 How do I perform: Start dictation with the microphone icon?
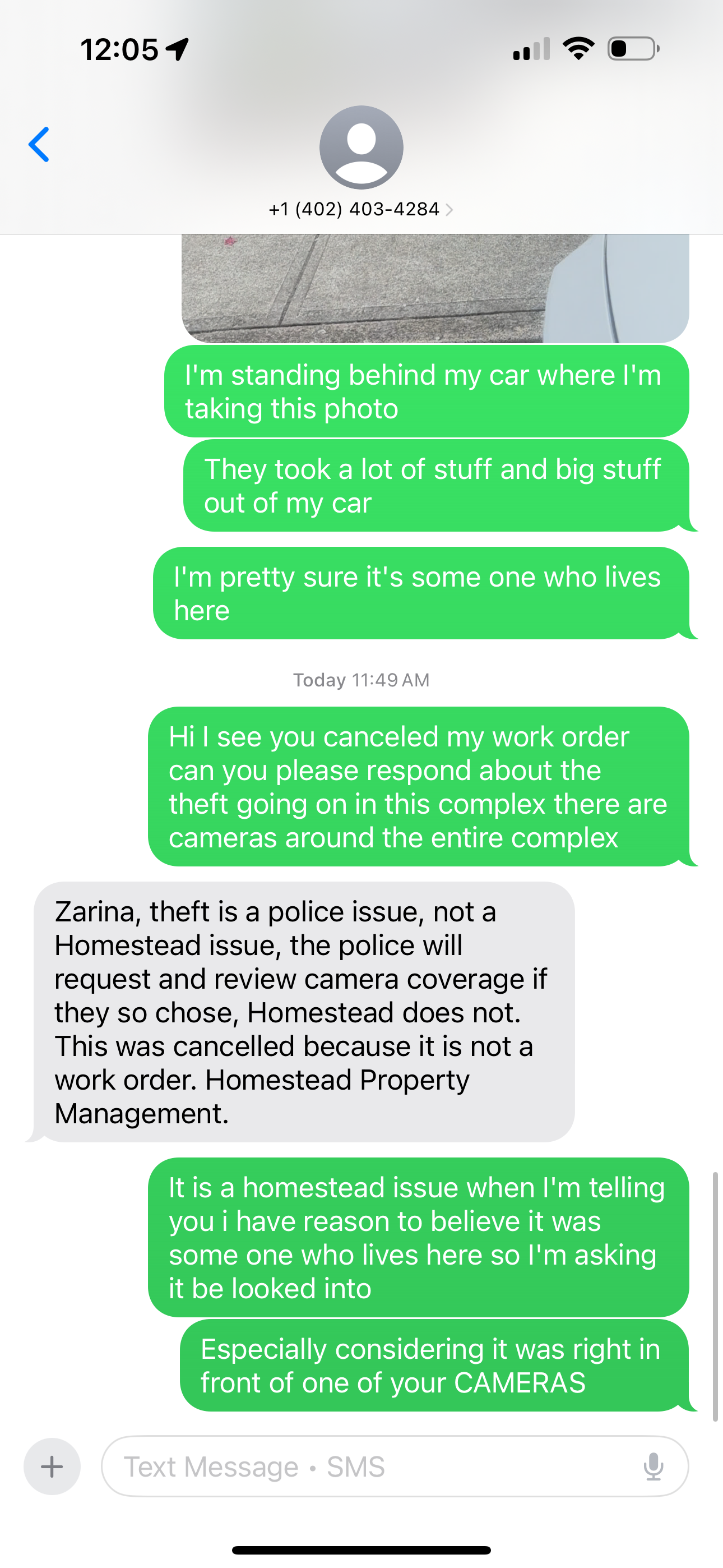653,1466
